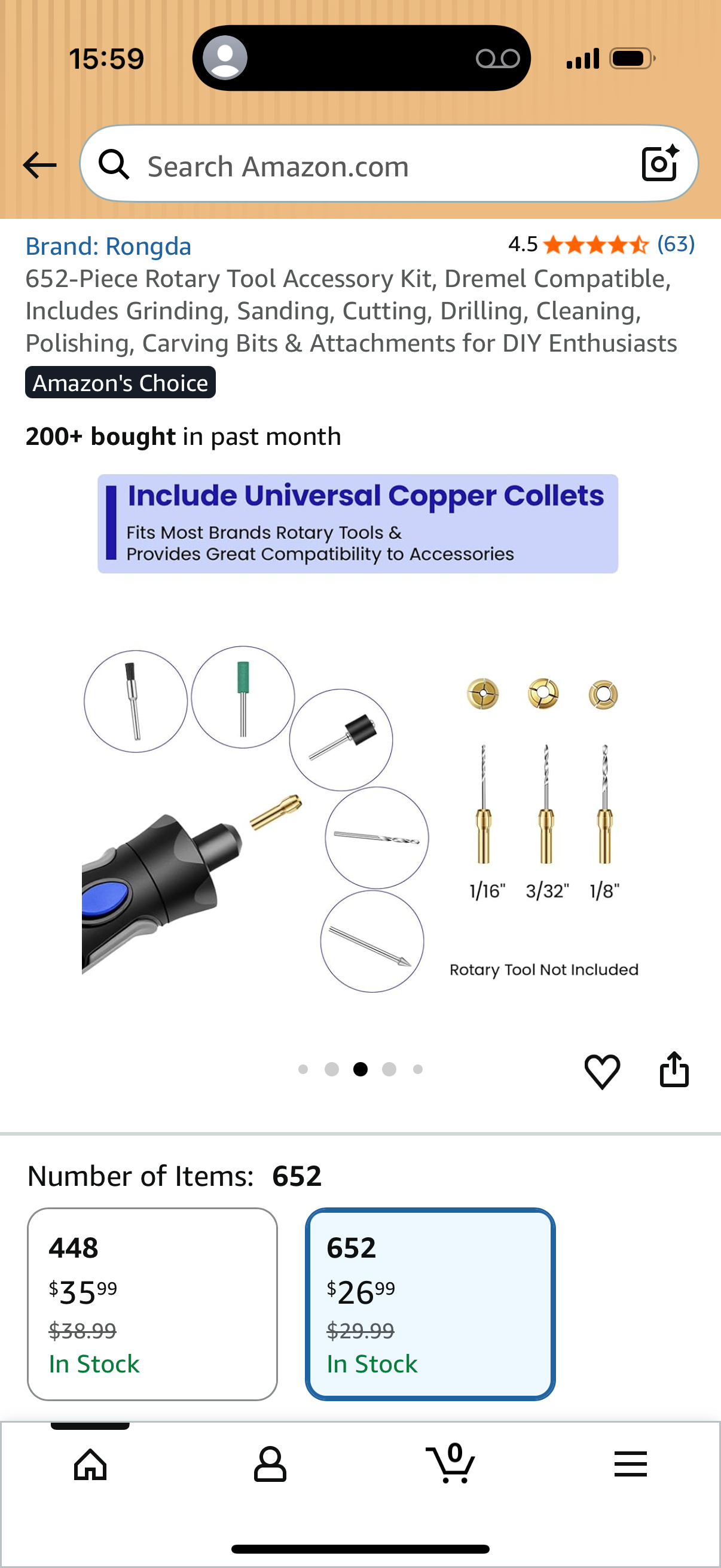The width and height of the screenshot is (721, 1568).
Task: Go back using the arrow
Action: pos(39,165)
